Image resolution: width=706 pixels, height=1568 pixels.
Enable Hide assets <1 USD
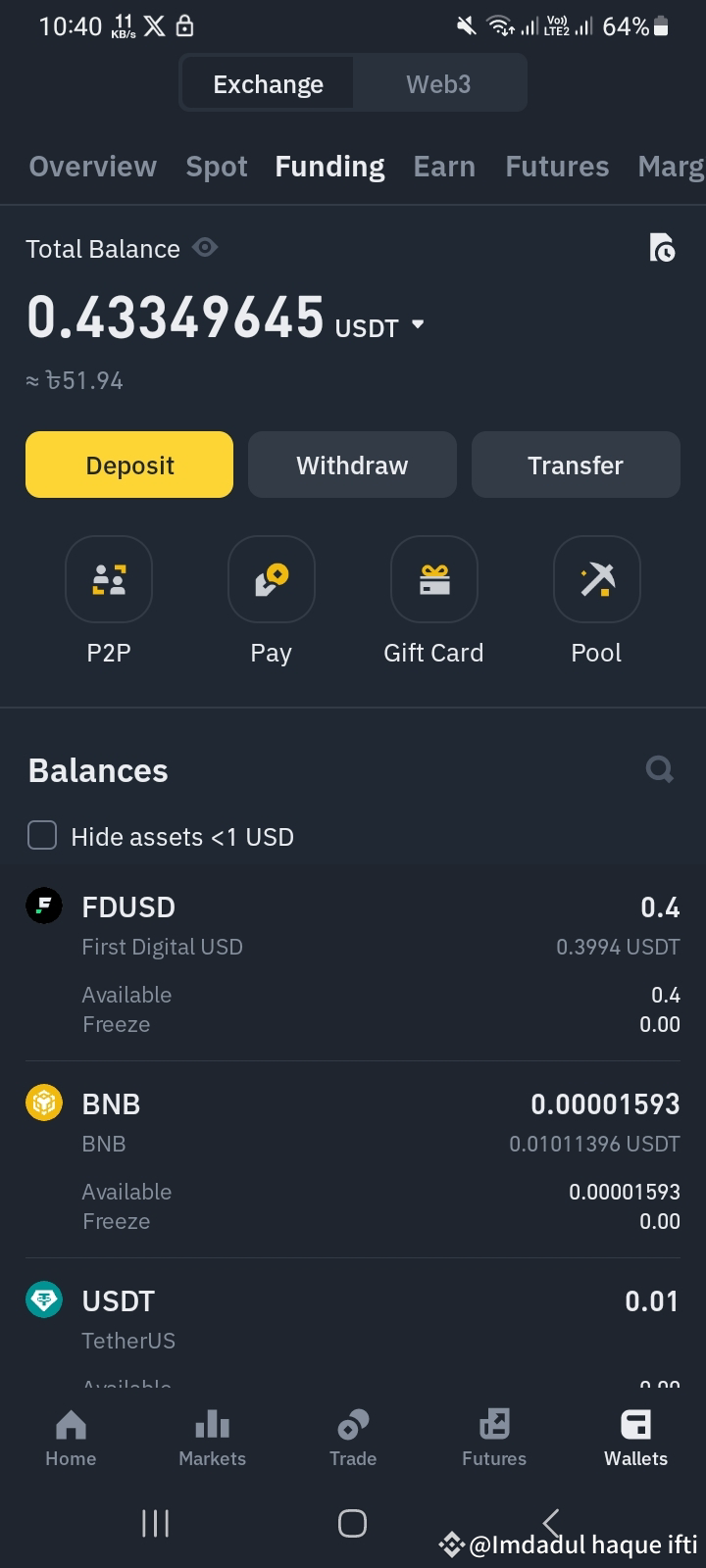tap(41, 835)
